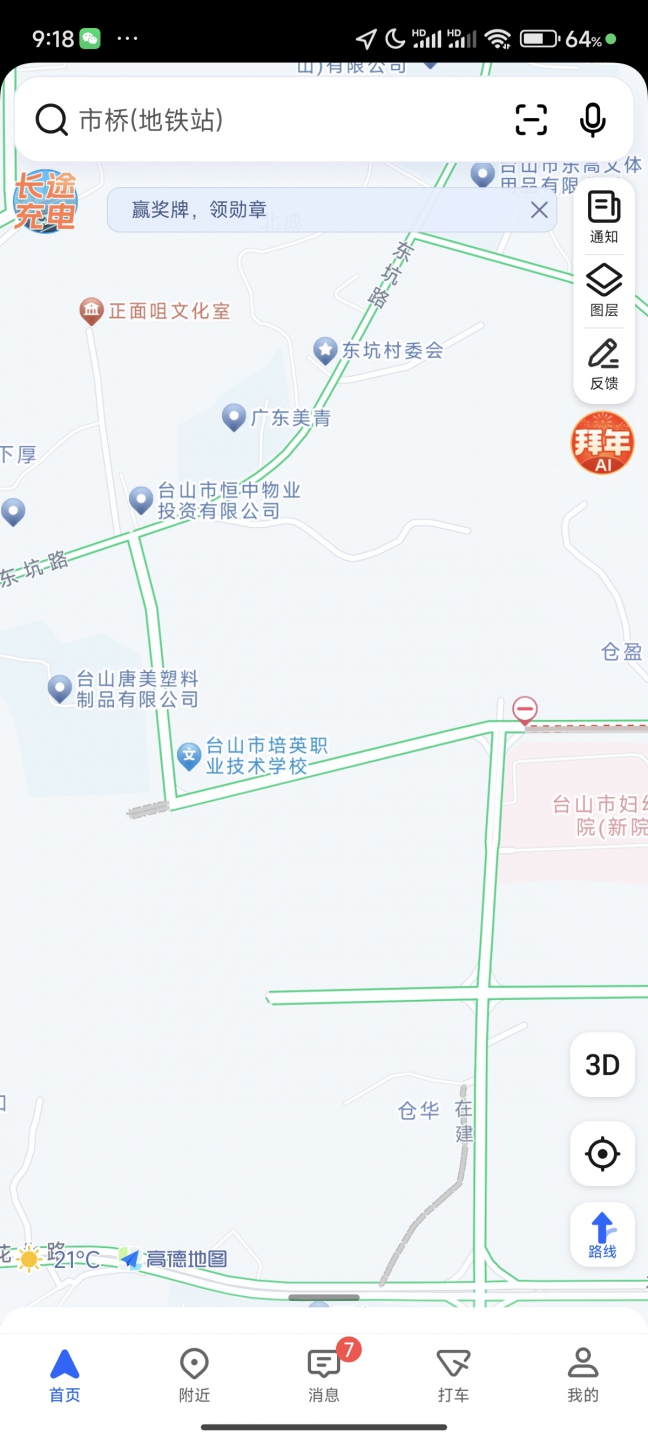Open the scan code icon

coord(531,120)
